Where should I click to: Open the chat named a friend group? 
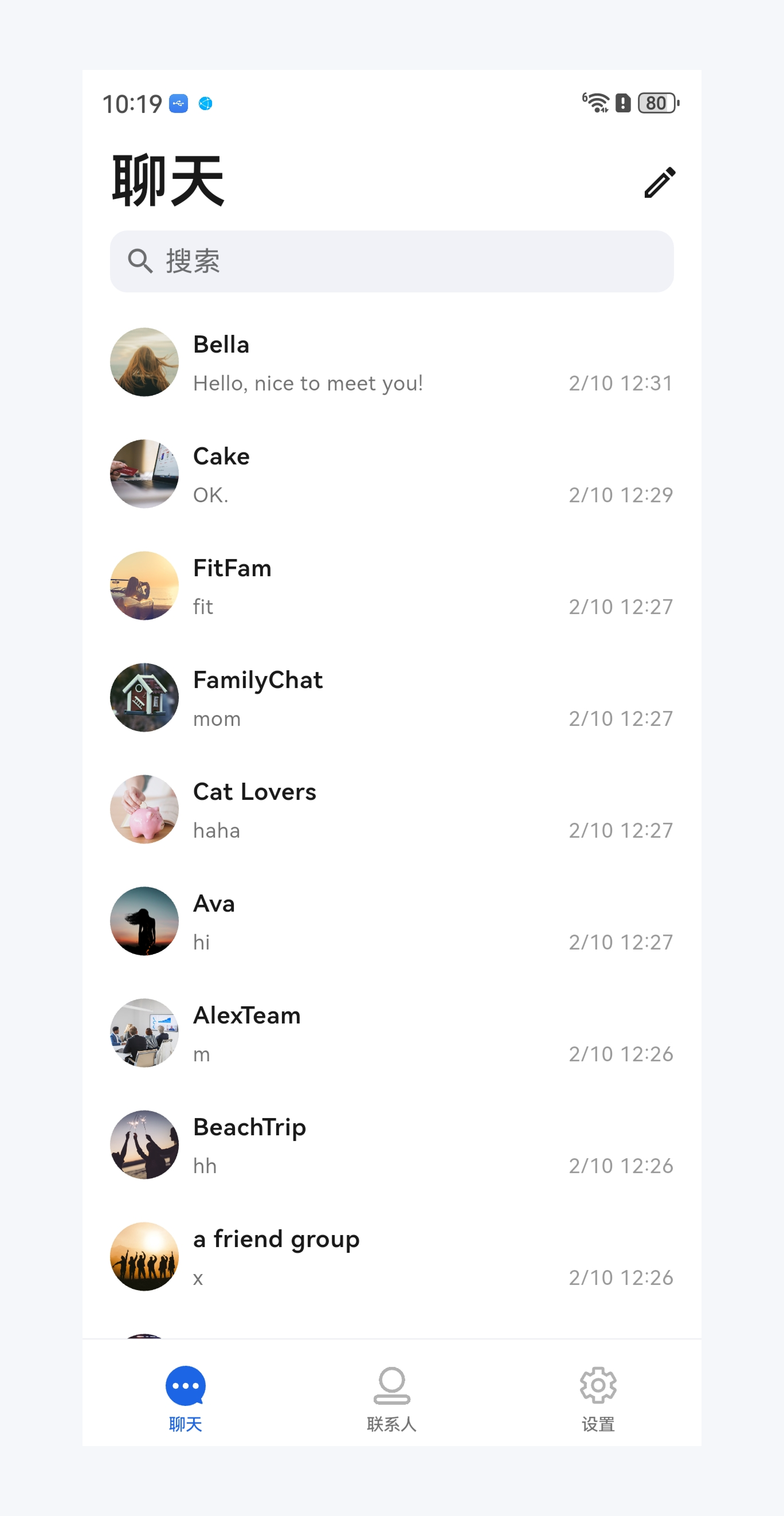[392, 1257]
